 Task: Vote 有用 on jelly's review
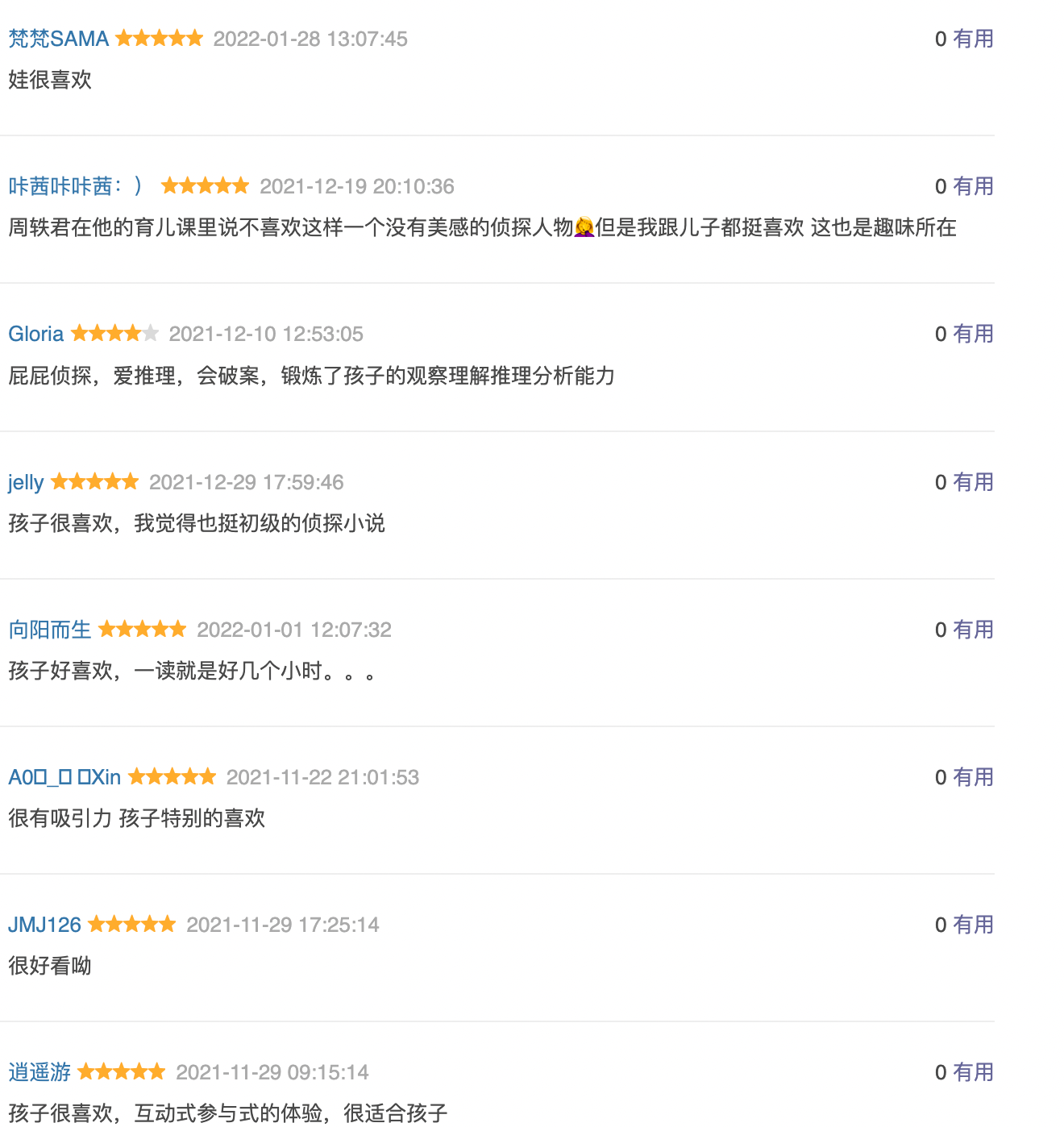click(973, 482)
